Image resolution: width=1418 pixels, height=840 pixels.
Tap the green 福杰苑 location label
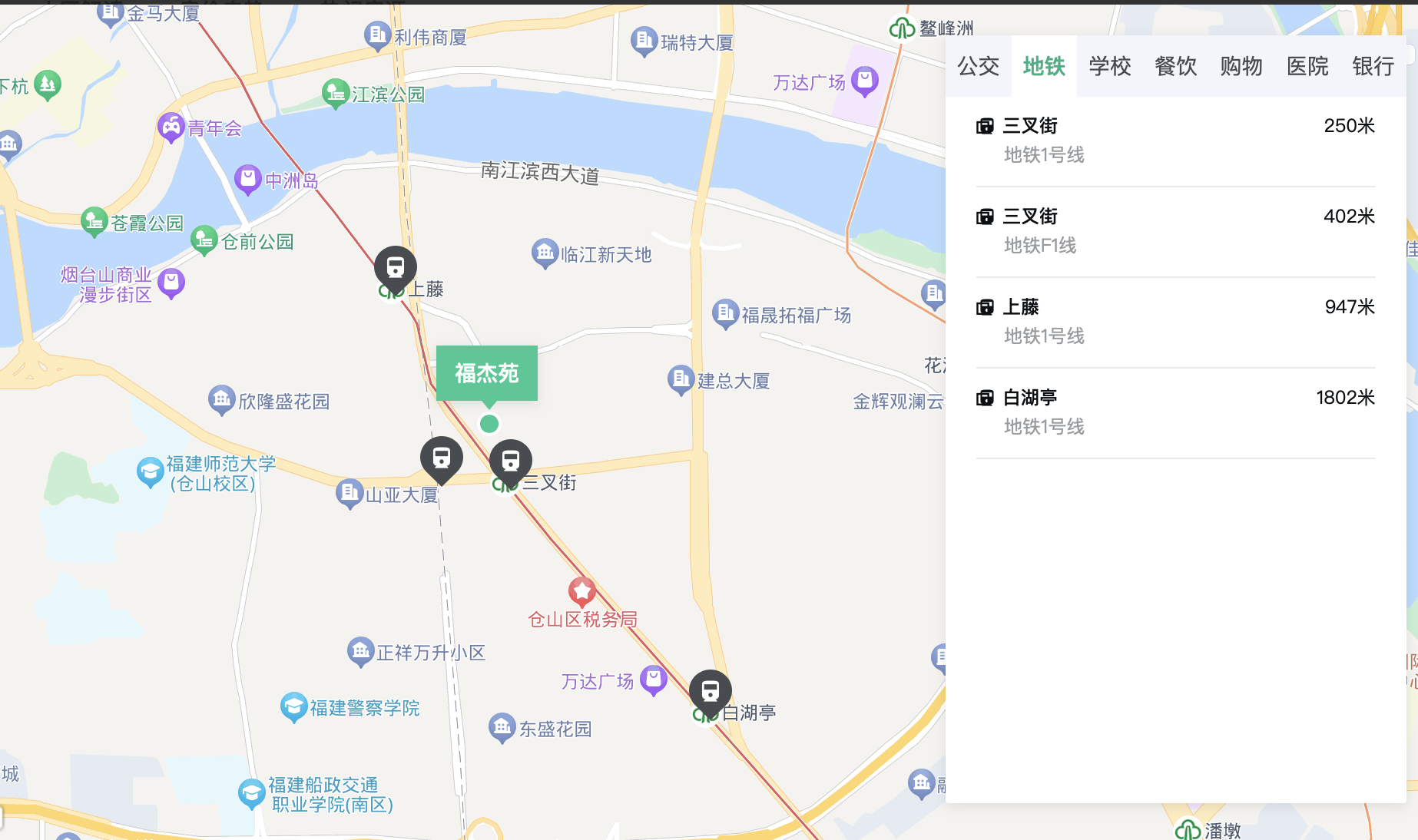(x=487, y=374)
